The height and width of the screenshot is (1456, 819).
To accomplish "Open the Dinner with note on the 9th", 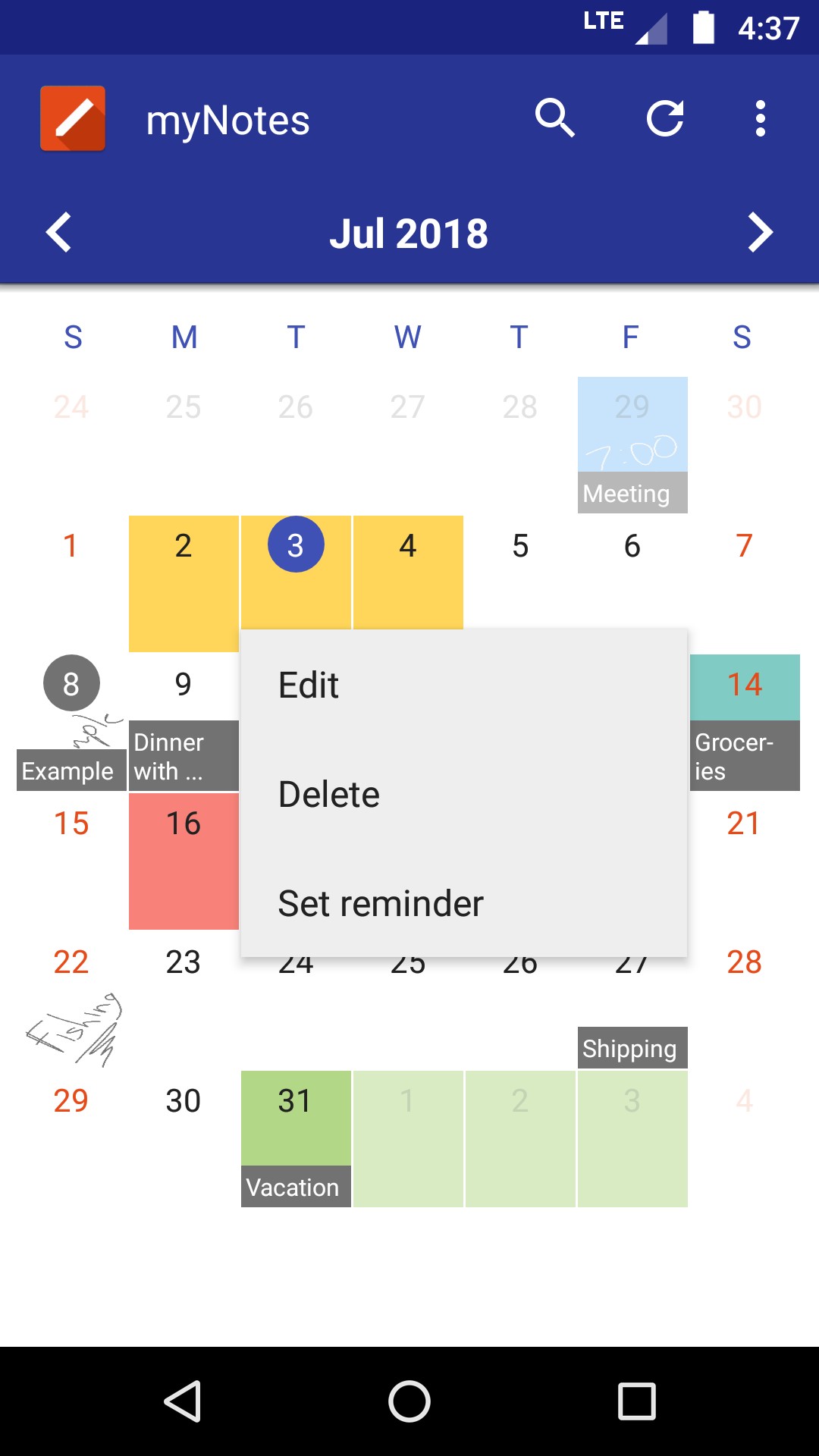I will pos(184,756).
